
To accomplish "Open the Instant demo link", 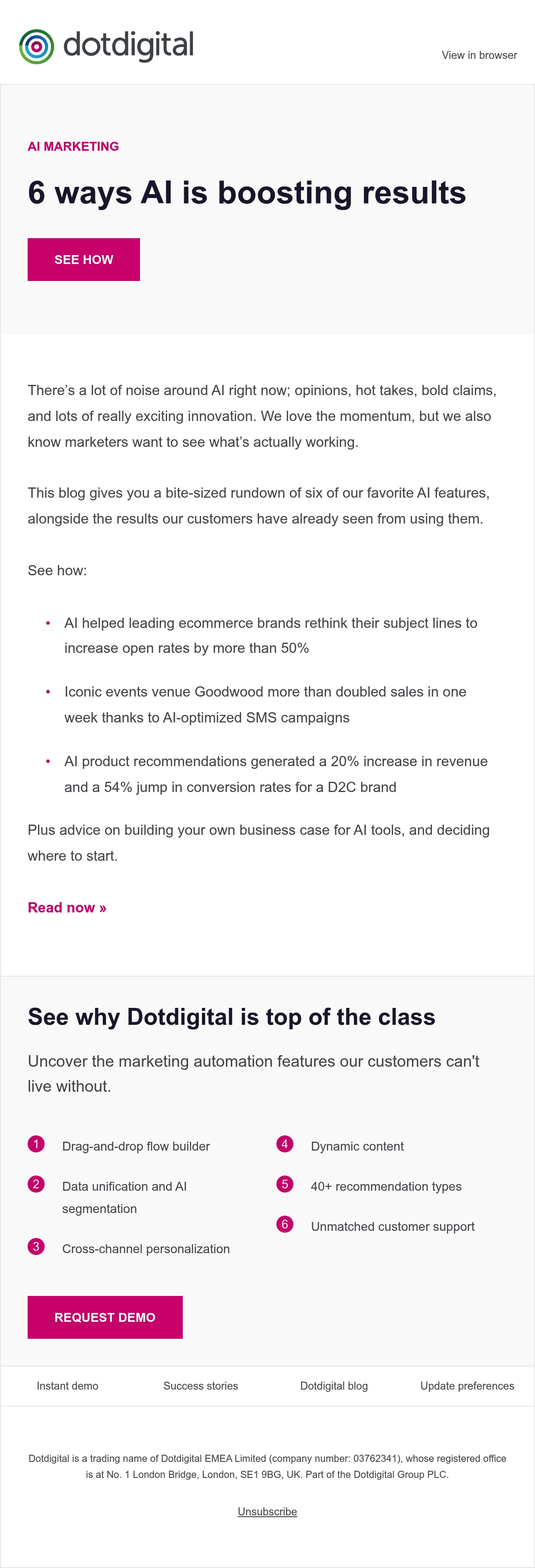I will point(68,1386).
